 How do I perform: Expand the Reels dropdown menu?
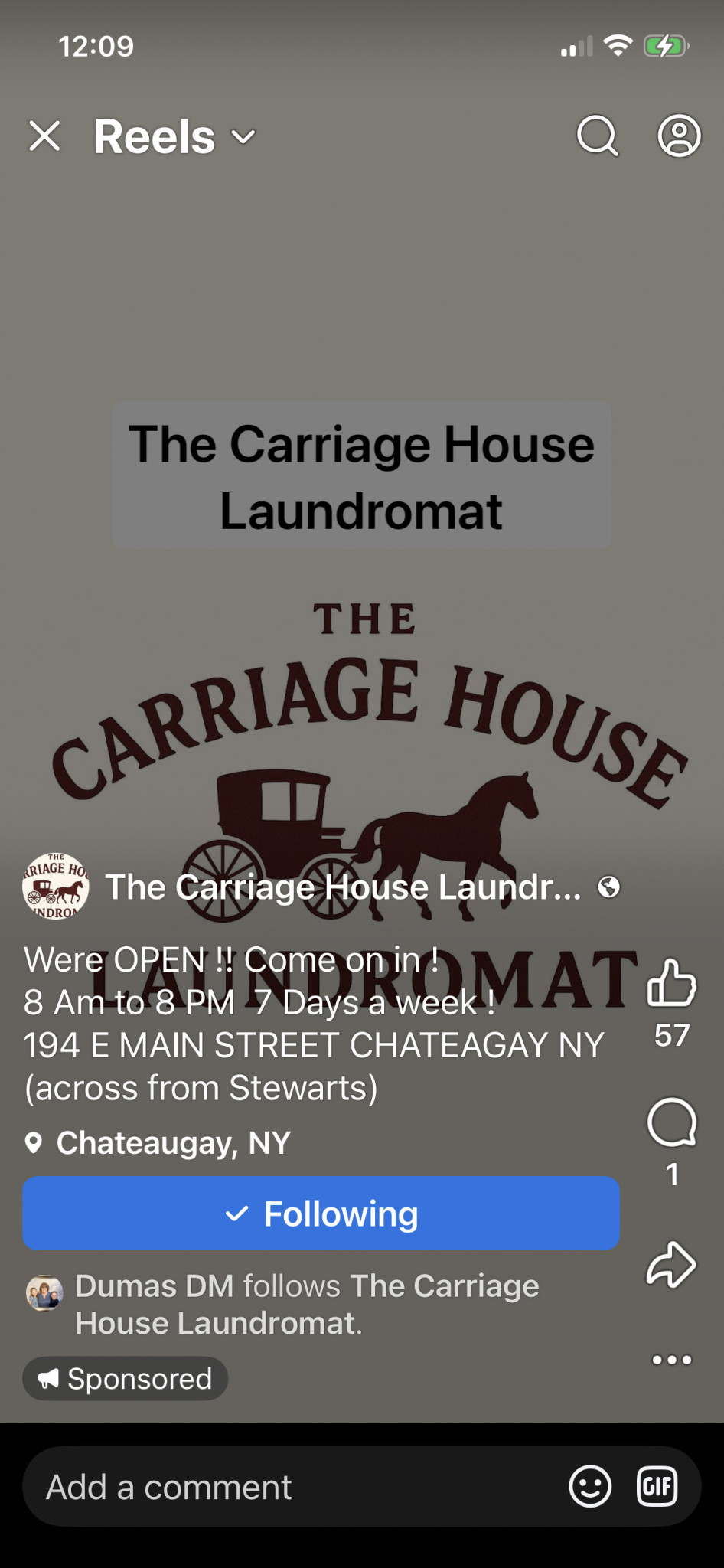(x=243, y=137)
